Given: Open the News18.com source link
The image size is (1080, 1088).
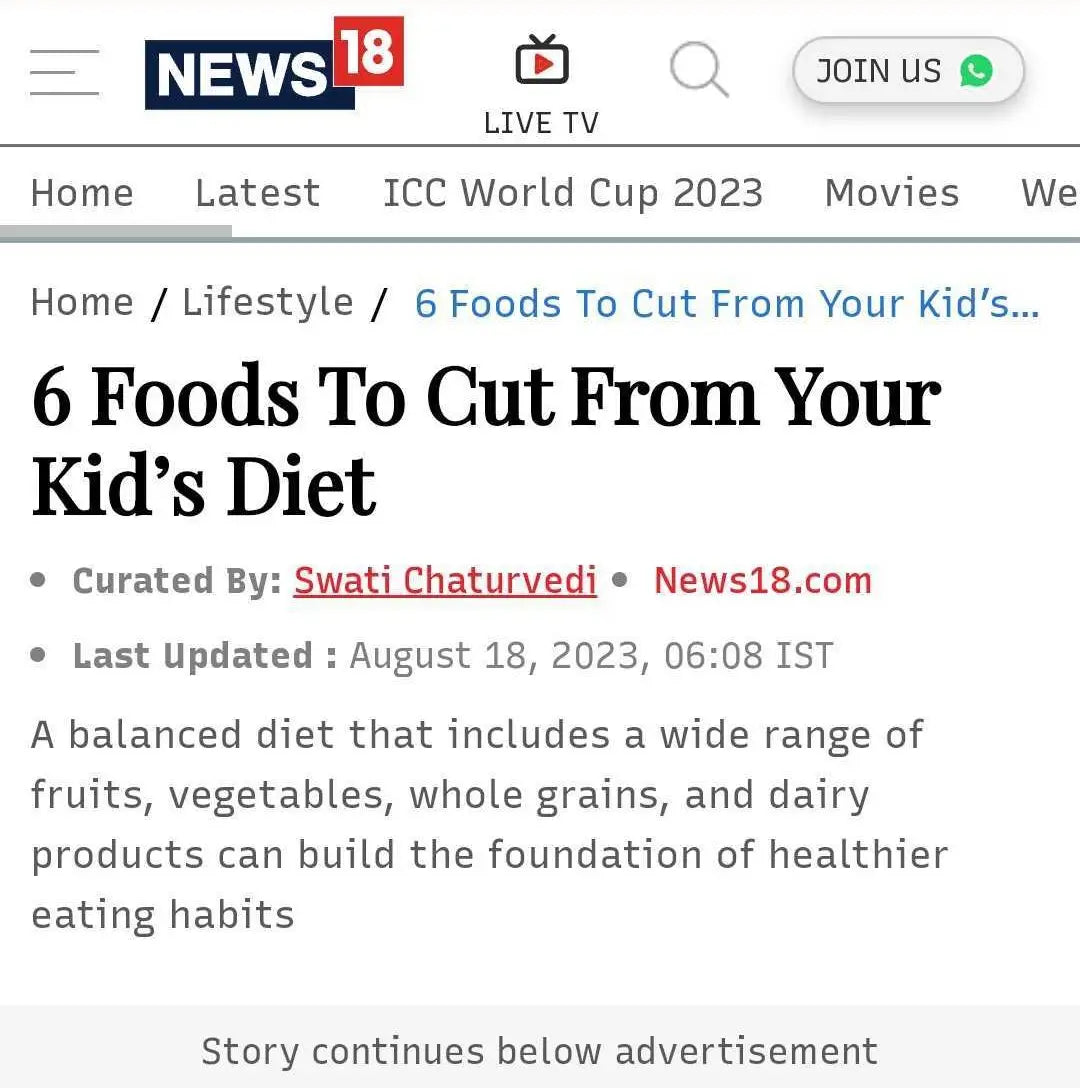Looking at the screenshot, I should pyautogui.click(x=762, y=581).
